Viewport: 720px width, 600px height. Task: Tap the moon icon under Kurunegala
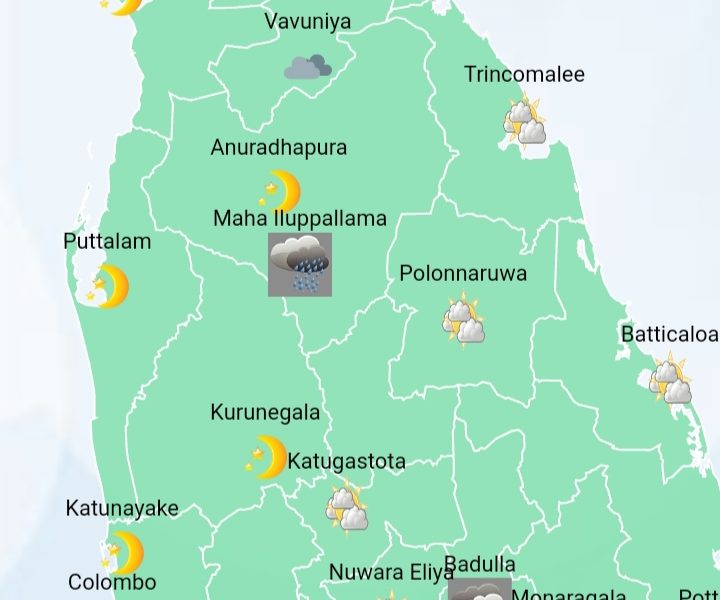click(x=266, y=457)
